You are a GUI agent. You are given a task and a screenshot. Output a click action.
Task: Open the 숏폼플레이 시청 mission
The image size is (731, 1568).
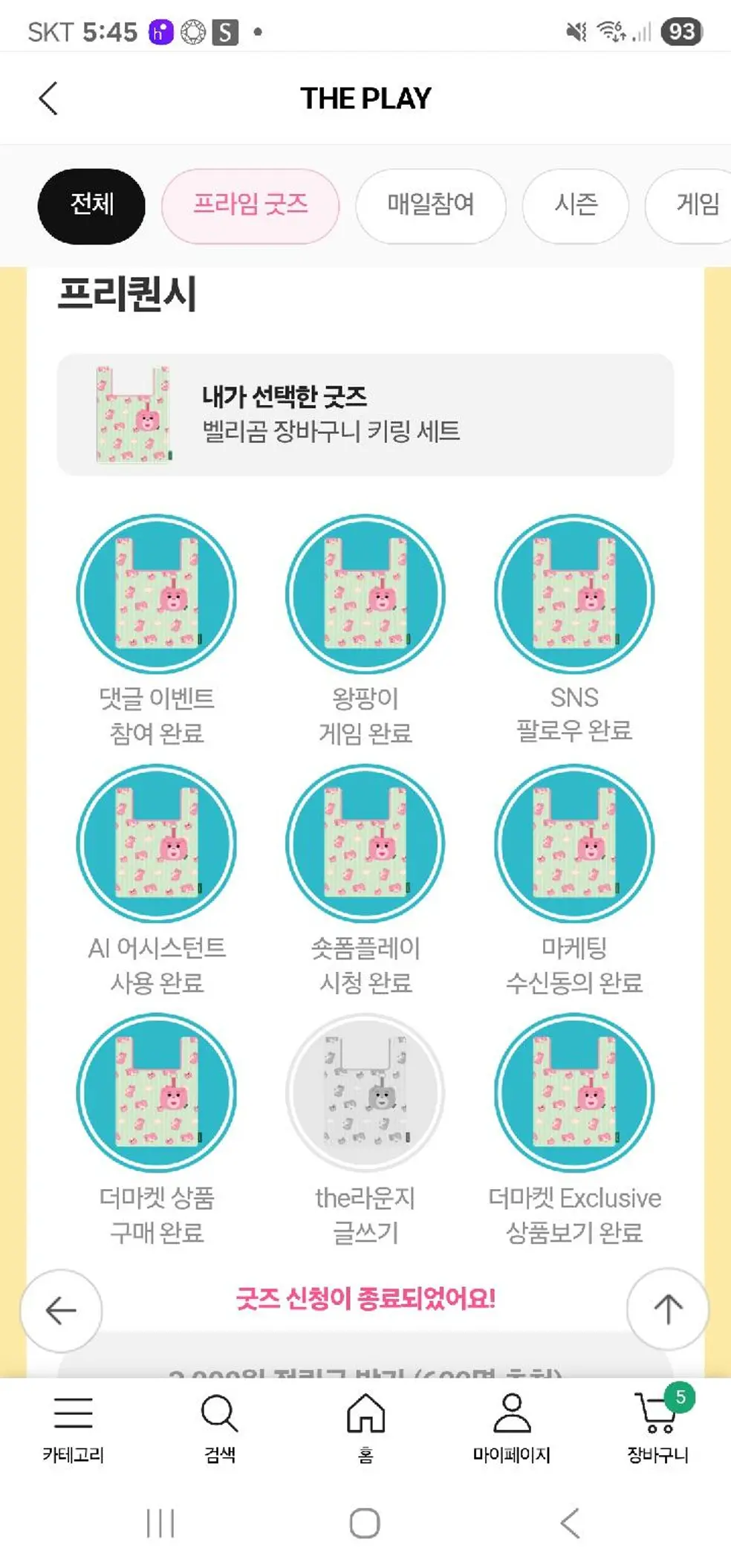(x=365, y=844)
